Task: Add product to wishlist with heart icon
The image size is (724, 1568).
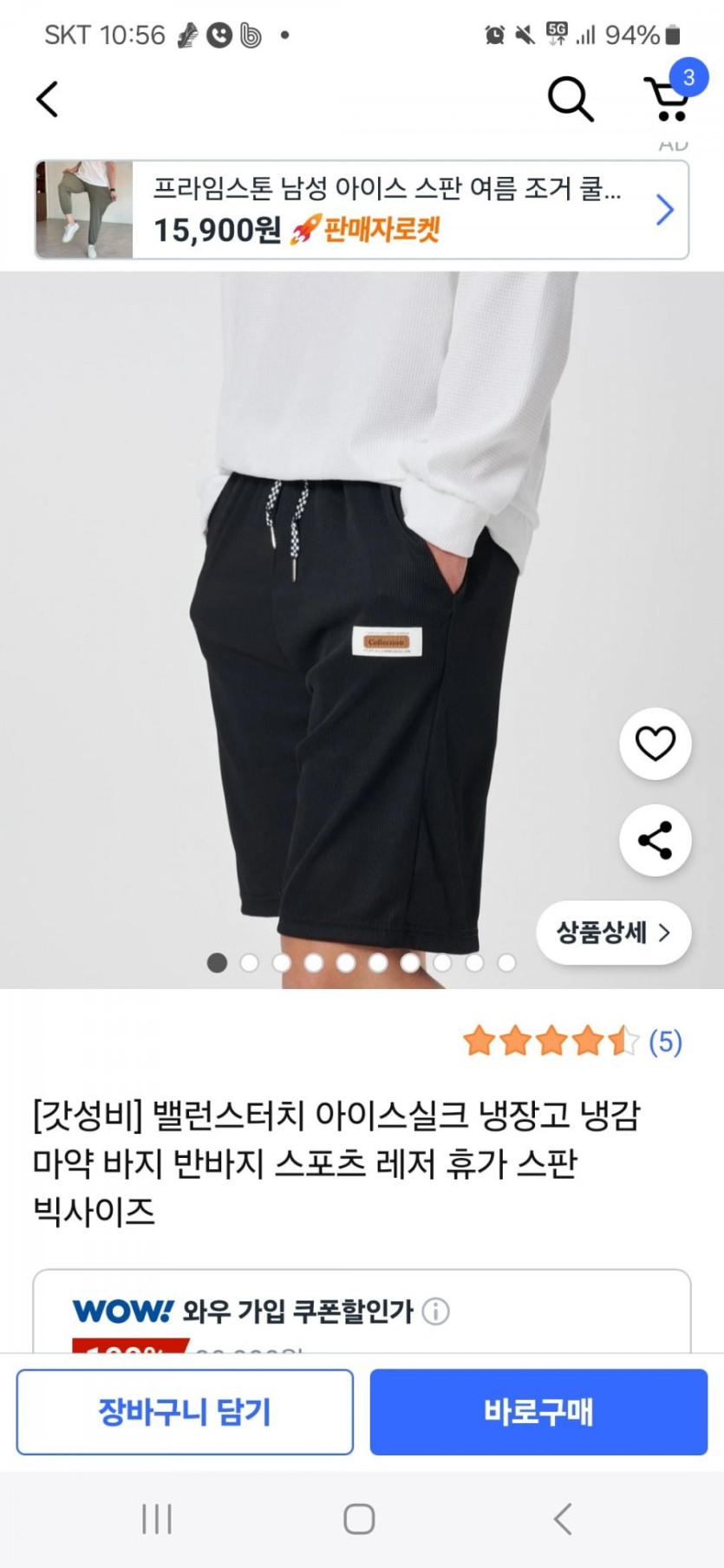Action: point(655,744)
